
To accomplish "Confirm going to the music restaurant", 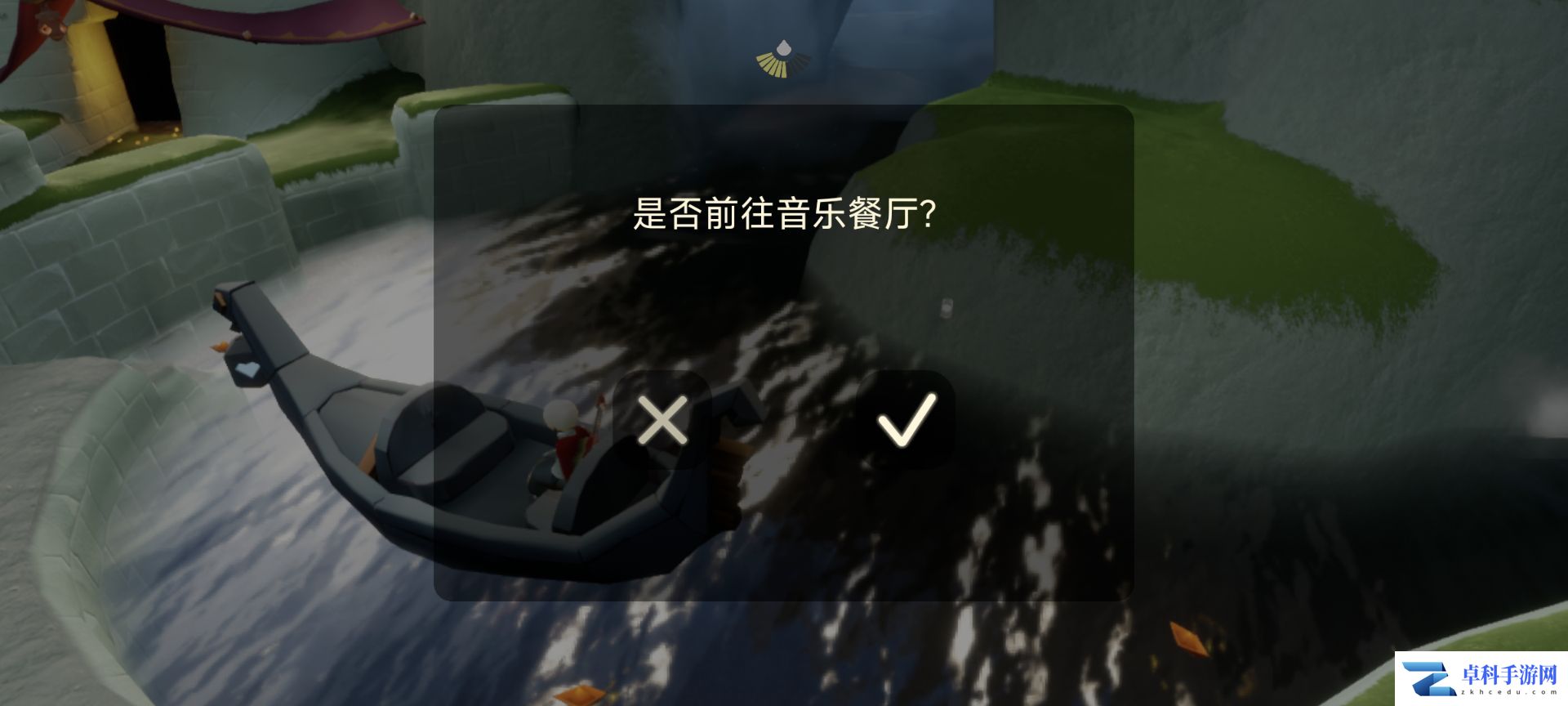I will point(906,420).
